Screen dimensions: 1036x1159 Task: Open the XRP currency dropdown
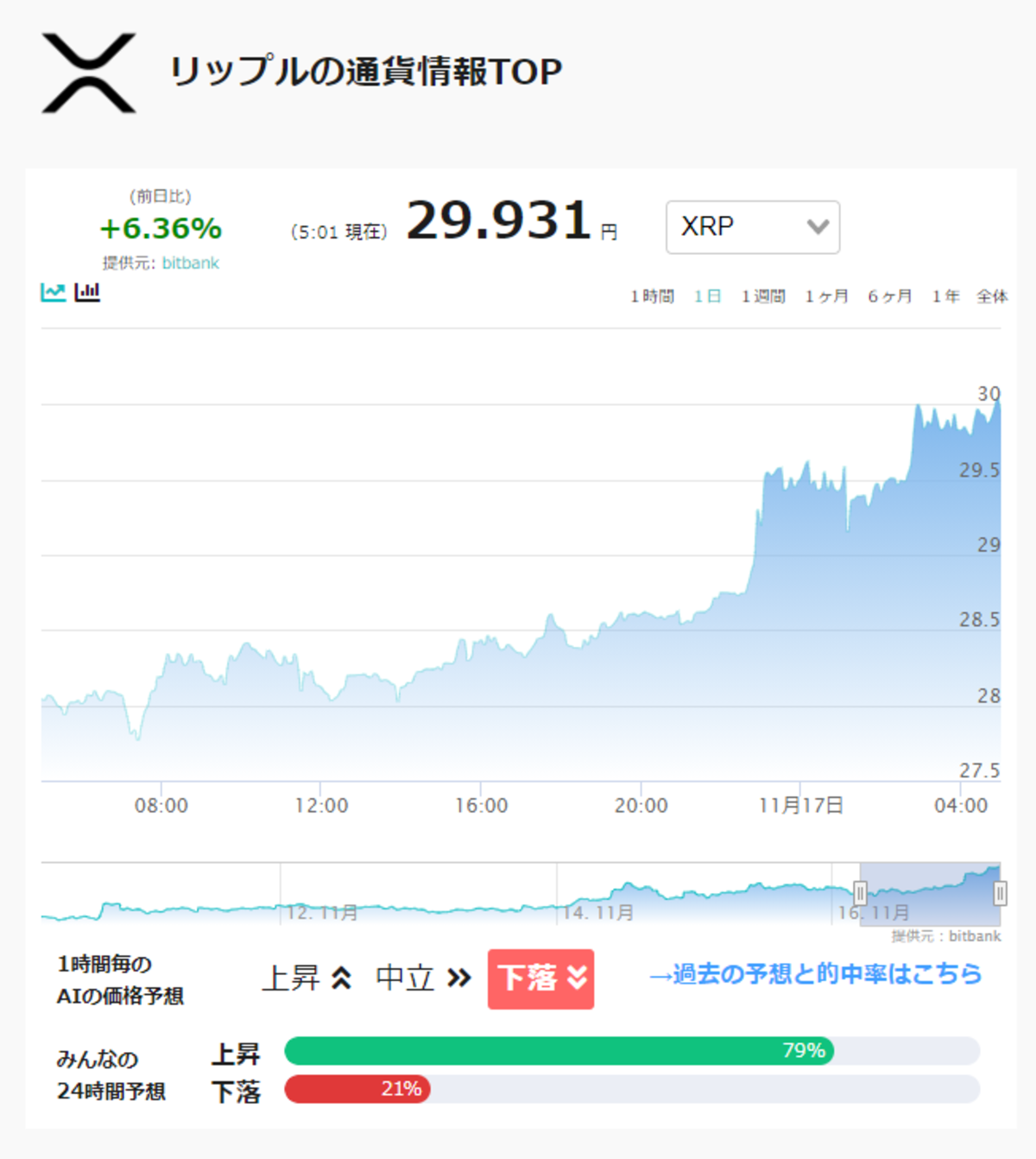(753, 227)
